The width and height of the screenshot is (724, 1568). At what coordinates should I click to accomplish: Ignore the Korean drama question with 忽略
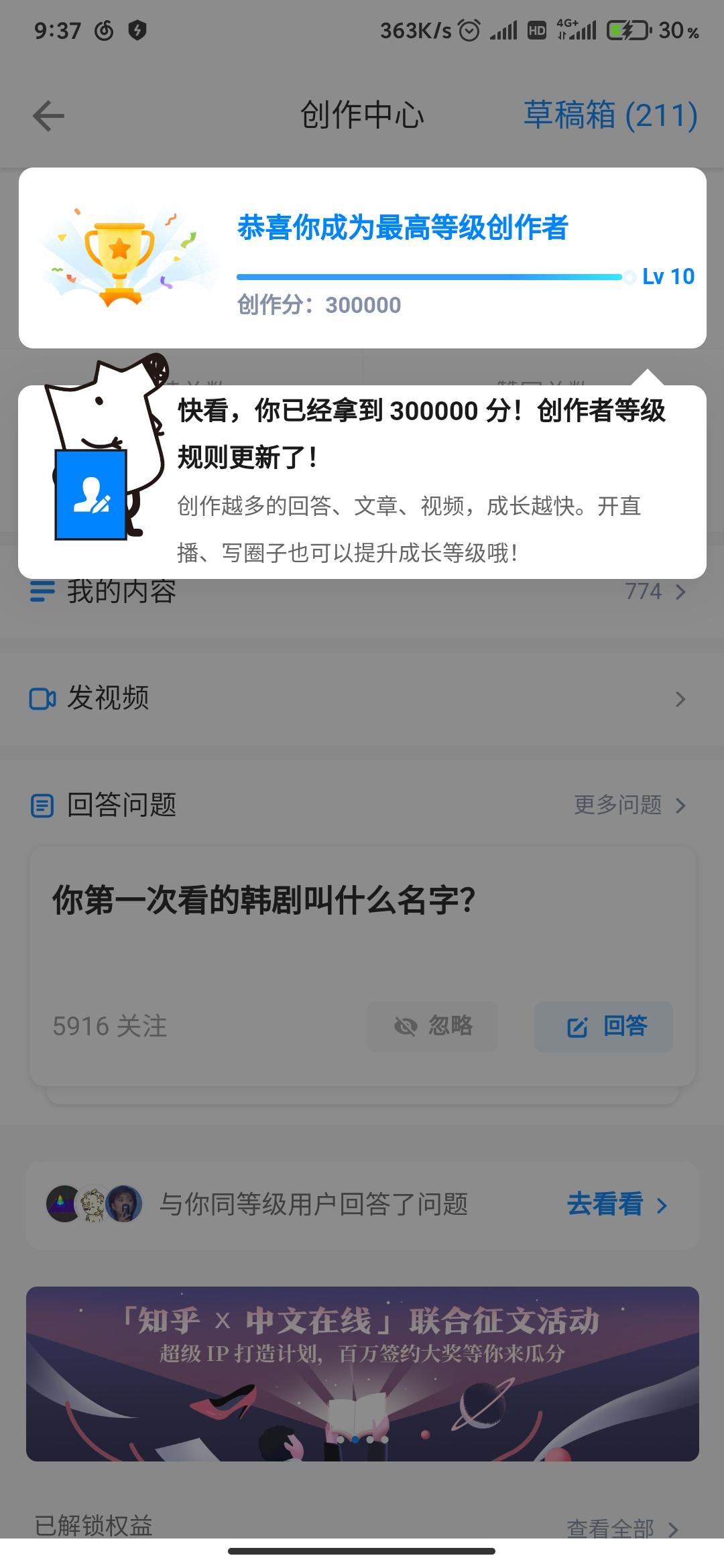pyautogui.click(x=432, y=1026)
